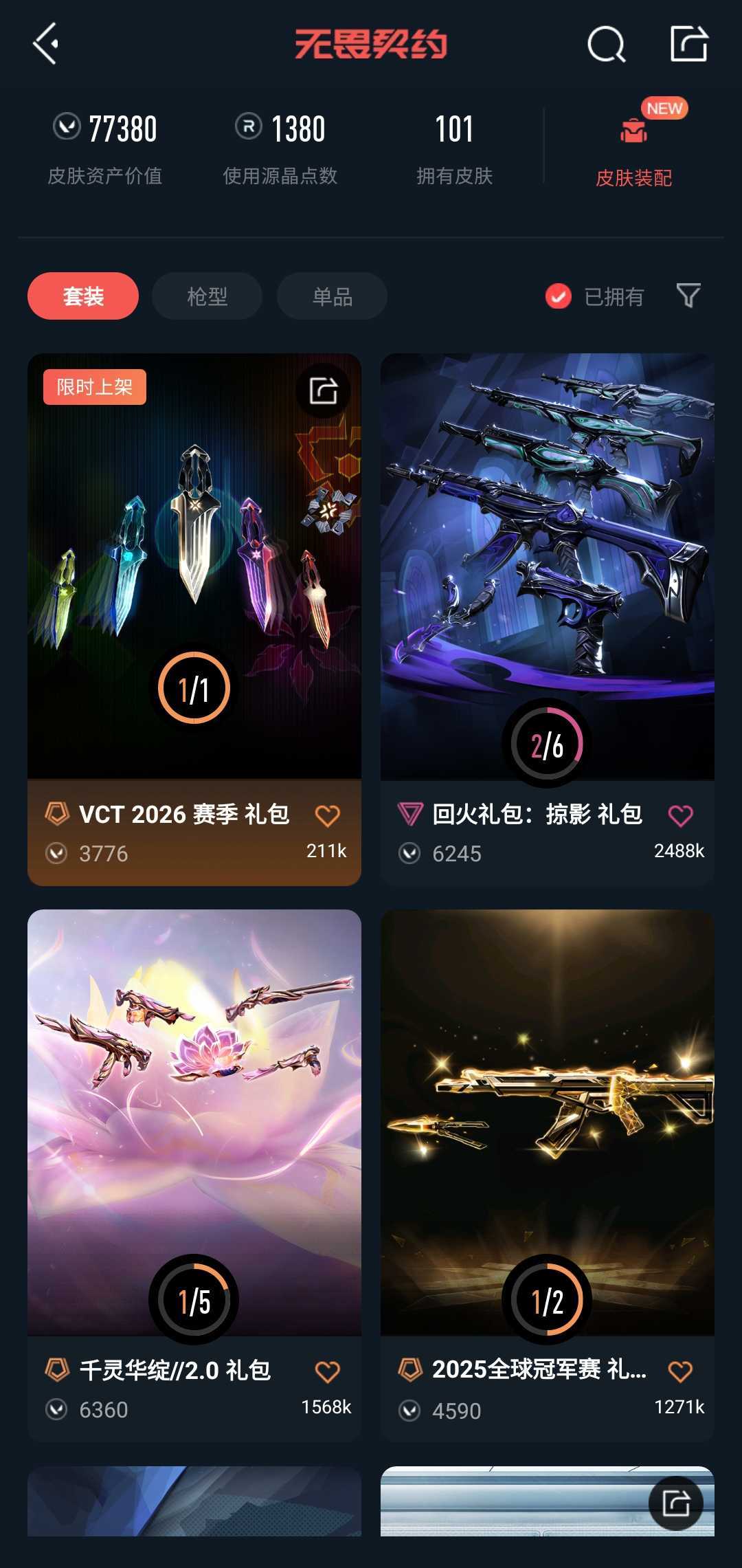The height and width of the screenshot is (1568, 742).
Task: Heart the 千灵华绽//2.0 礼包 bundle
Action: [327, 1372]
